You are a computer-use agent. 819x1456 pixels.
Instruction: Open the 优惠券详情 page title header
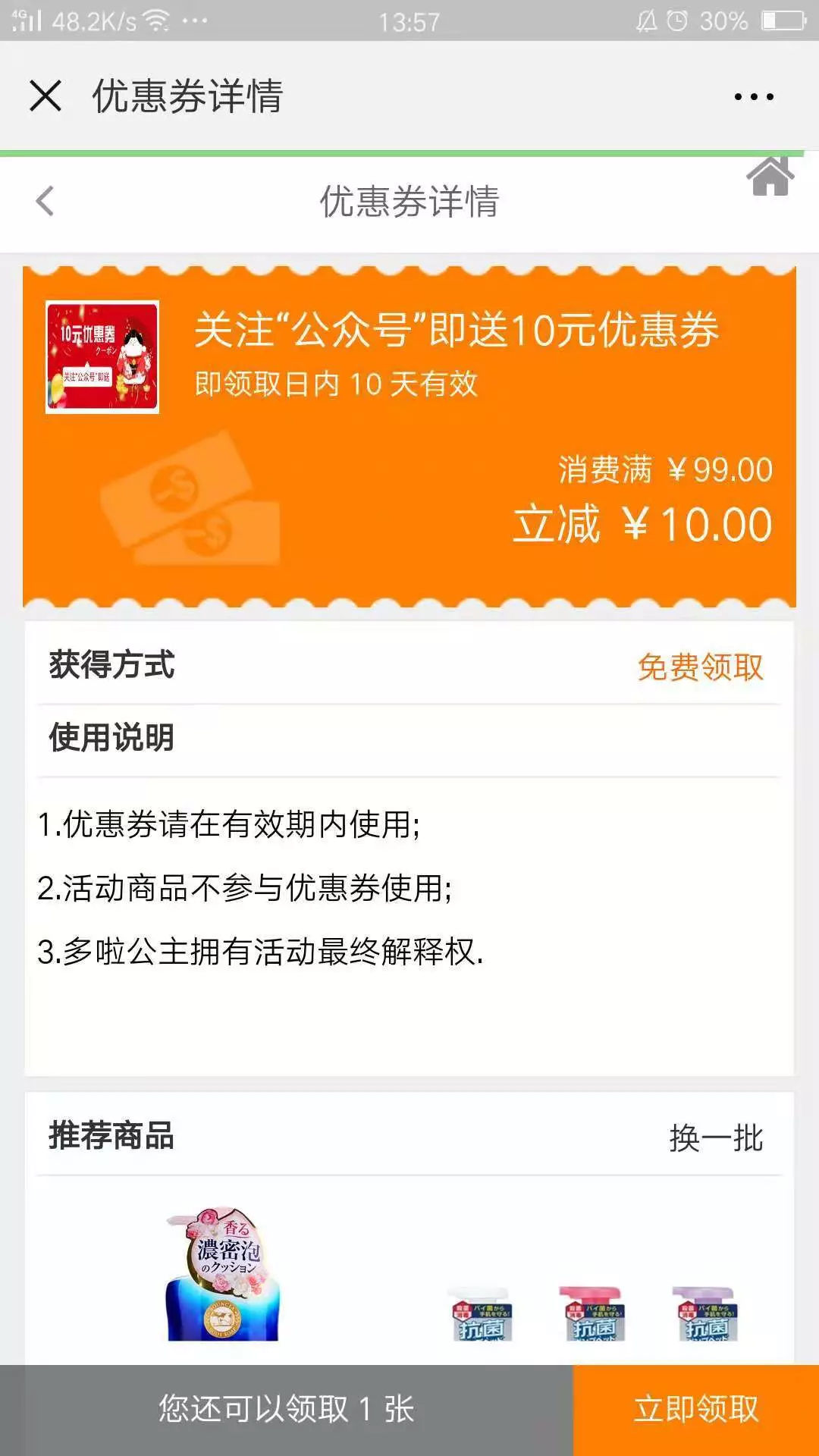[409, 201]
